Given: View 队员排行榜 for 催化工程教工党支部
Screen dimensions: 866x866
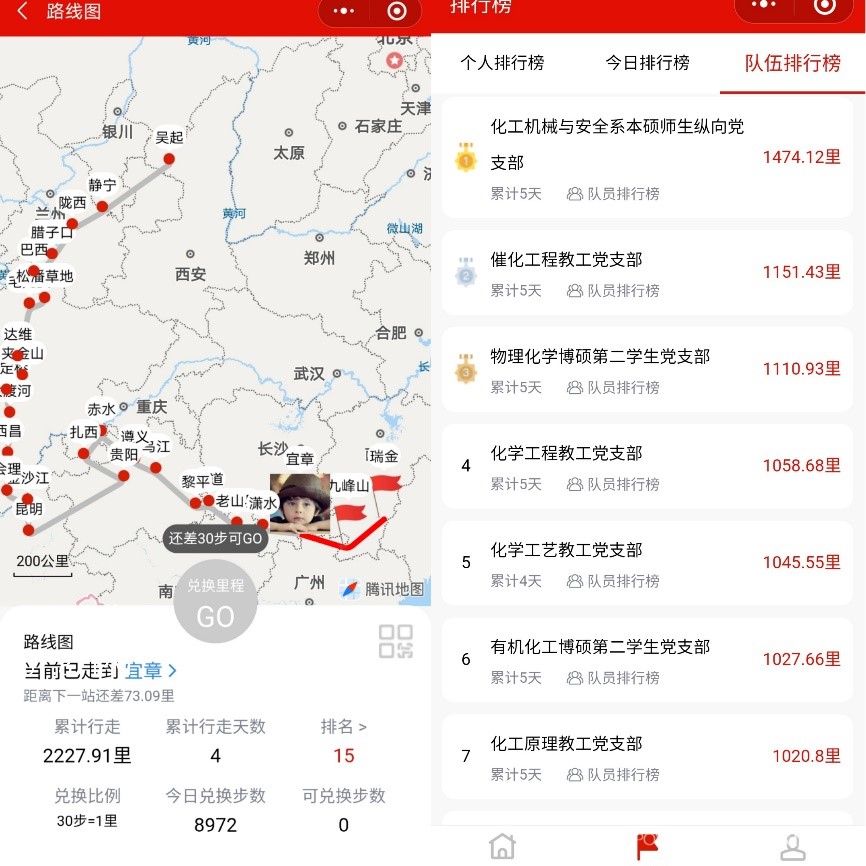Looking at the screenshot, I should pyautogui.click(x=613, y=291).
